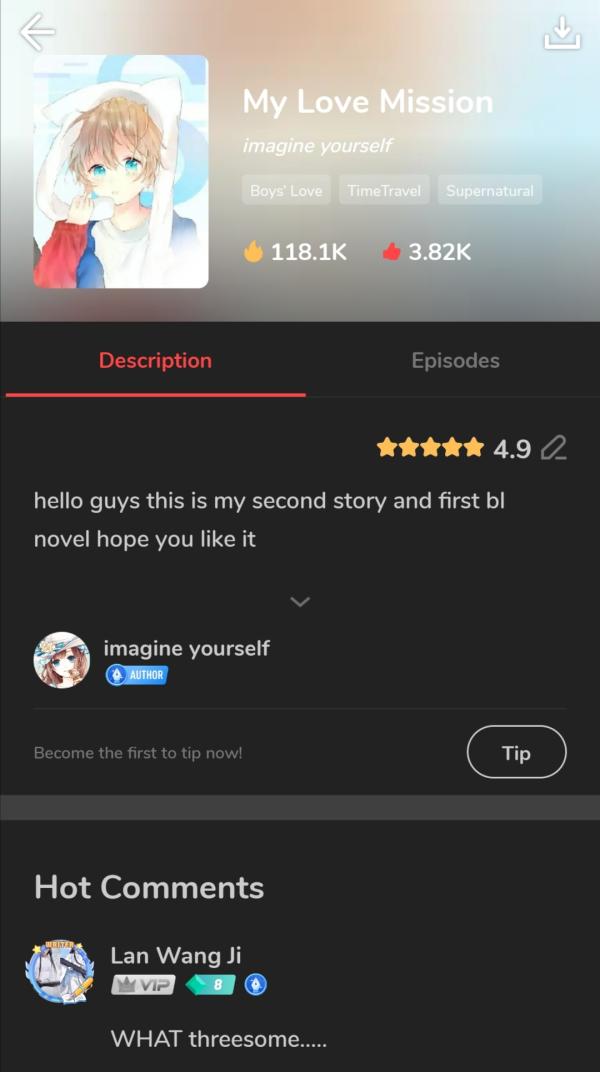Select the Description tab
Viewport: 600px width, 1072px height.
(x=155, y=361)
